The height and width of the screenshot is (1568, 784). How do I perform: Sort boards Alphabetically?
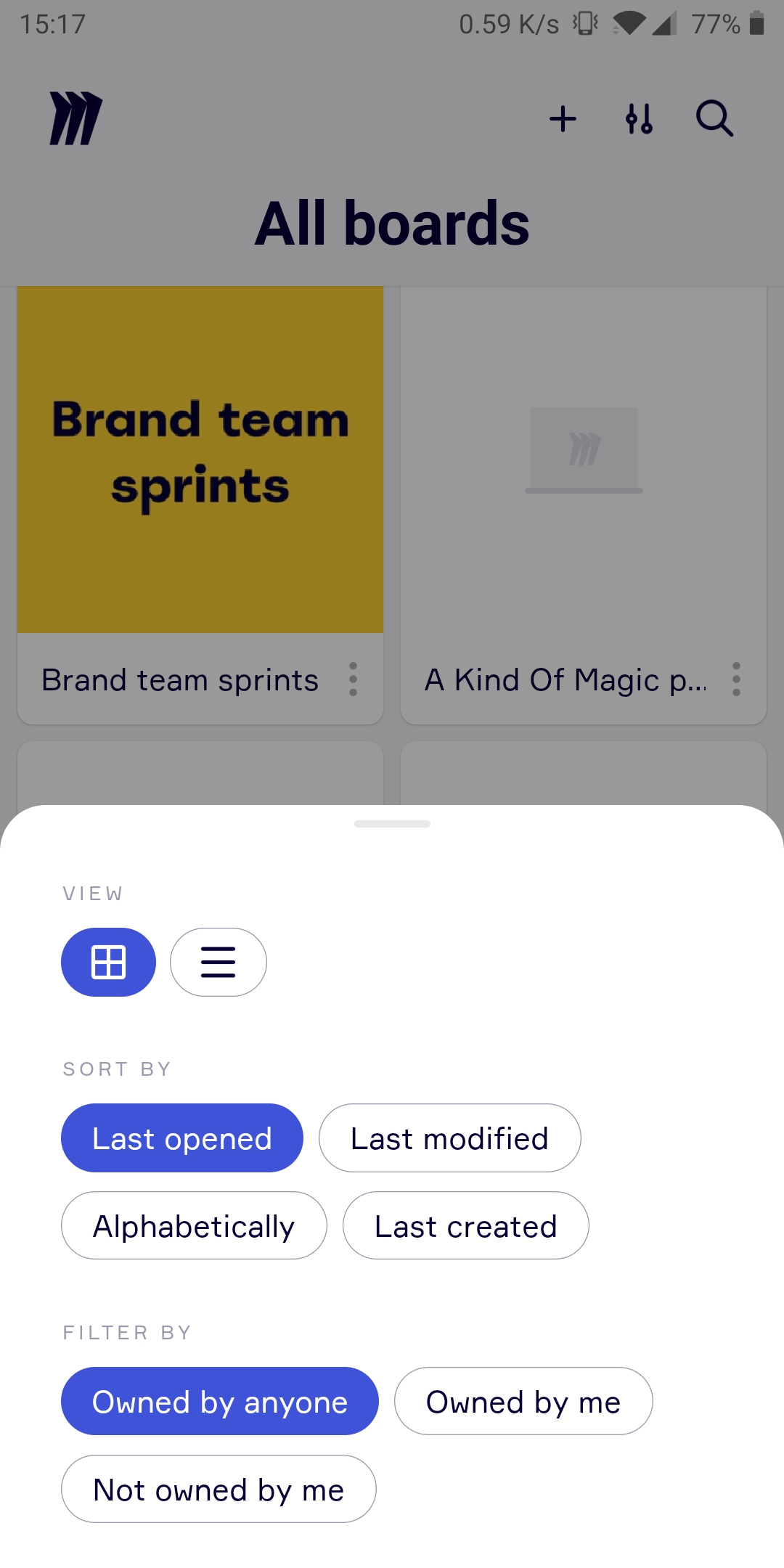pos(194,1225)
